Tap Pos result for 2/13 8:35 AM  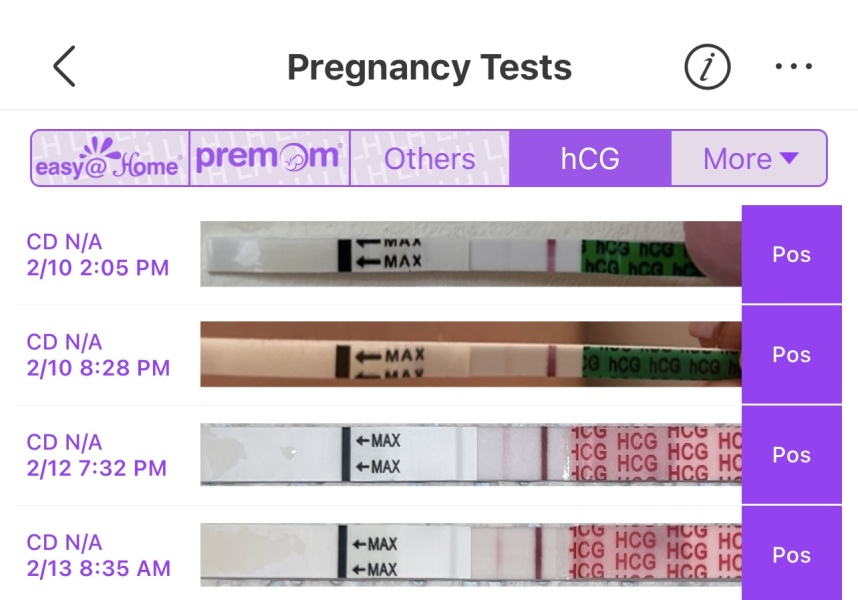[x=791, y=554]
